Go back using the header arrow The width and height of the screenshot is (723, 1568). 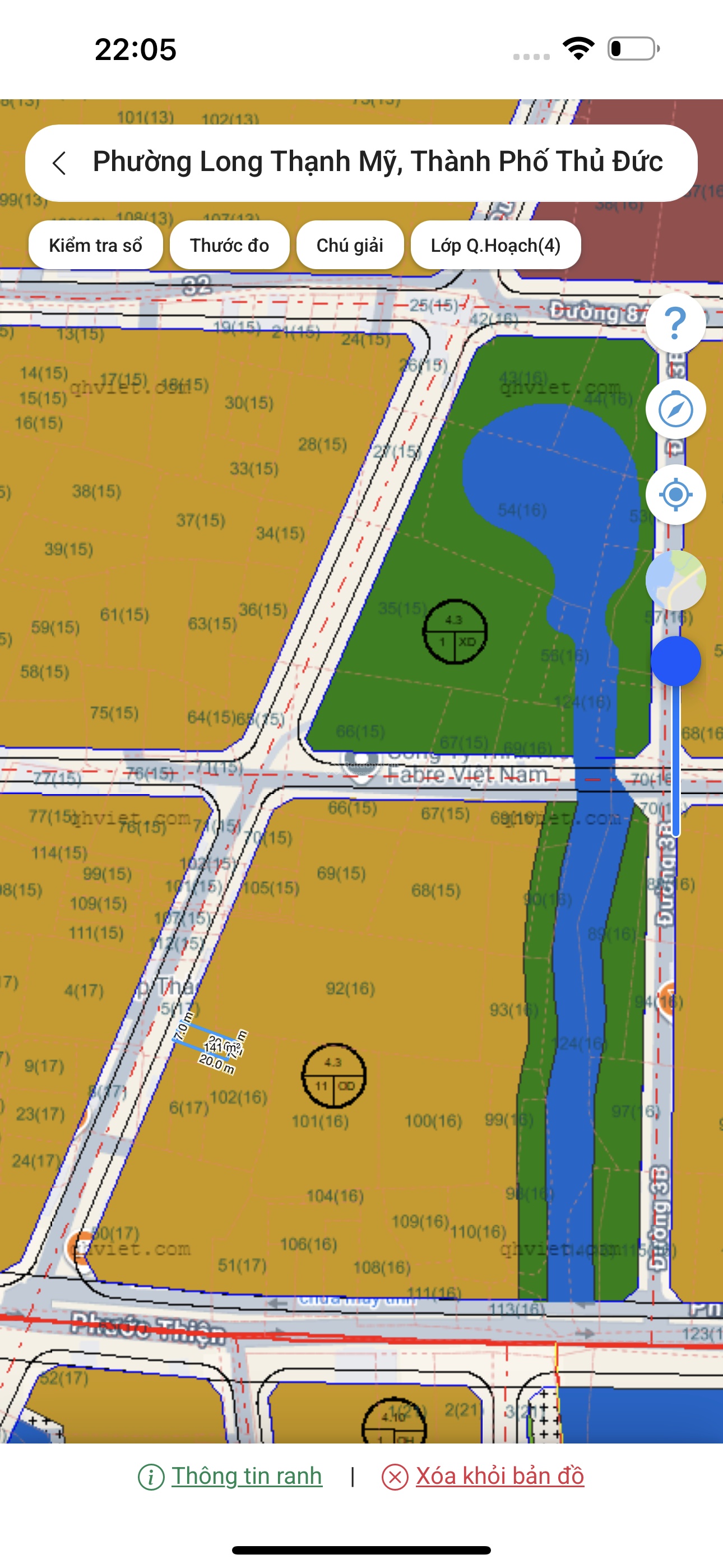59,163
